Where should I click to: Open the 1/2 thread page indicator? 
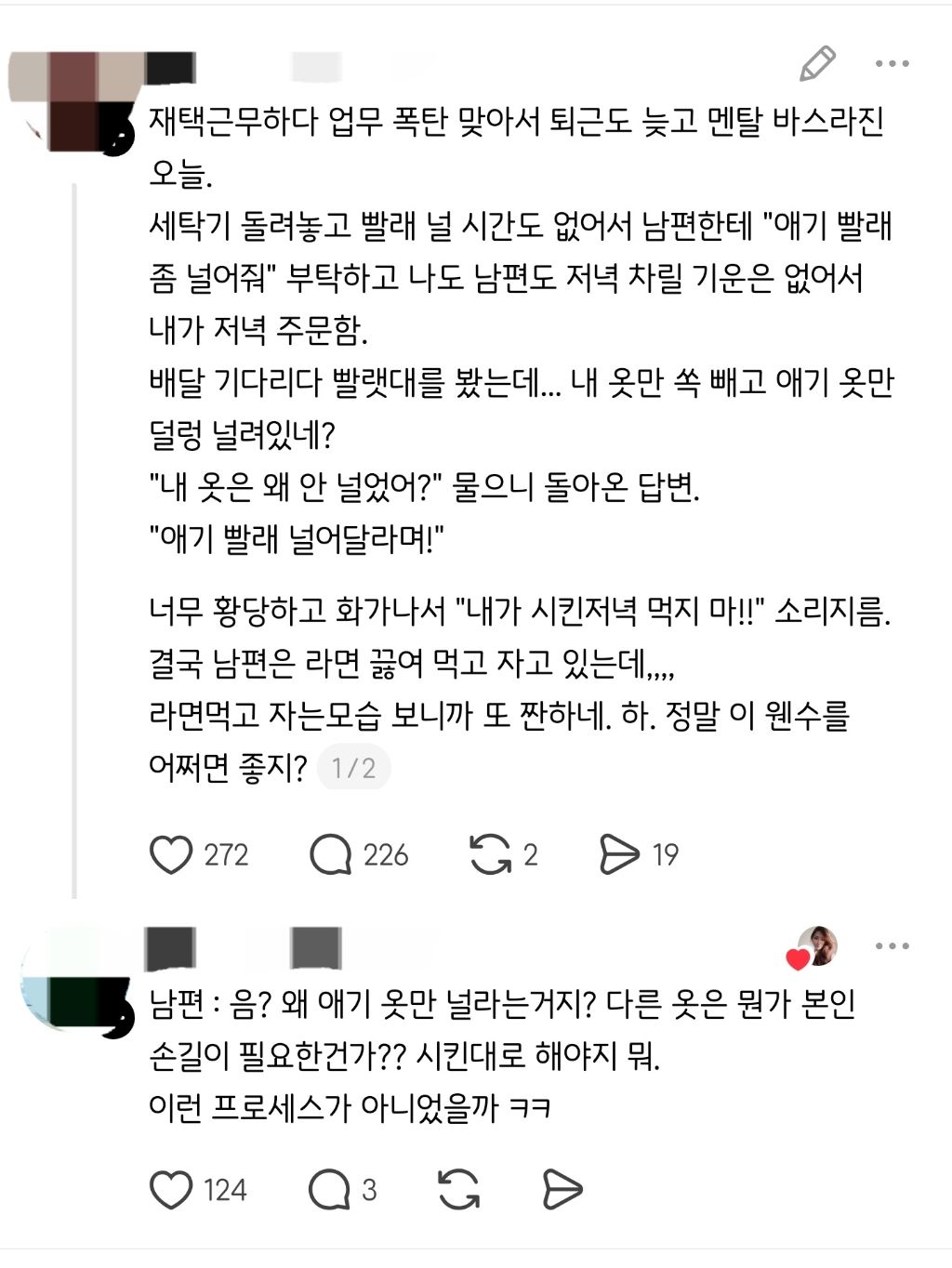click(353, 769)
